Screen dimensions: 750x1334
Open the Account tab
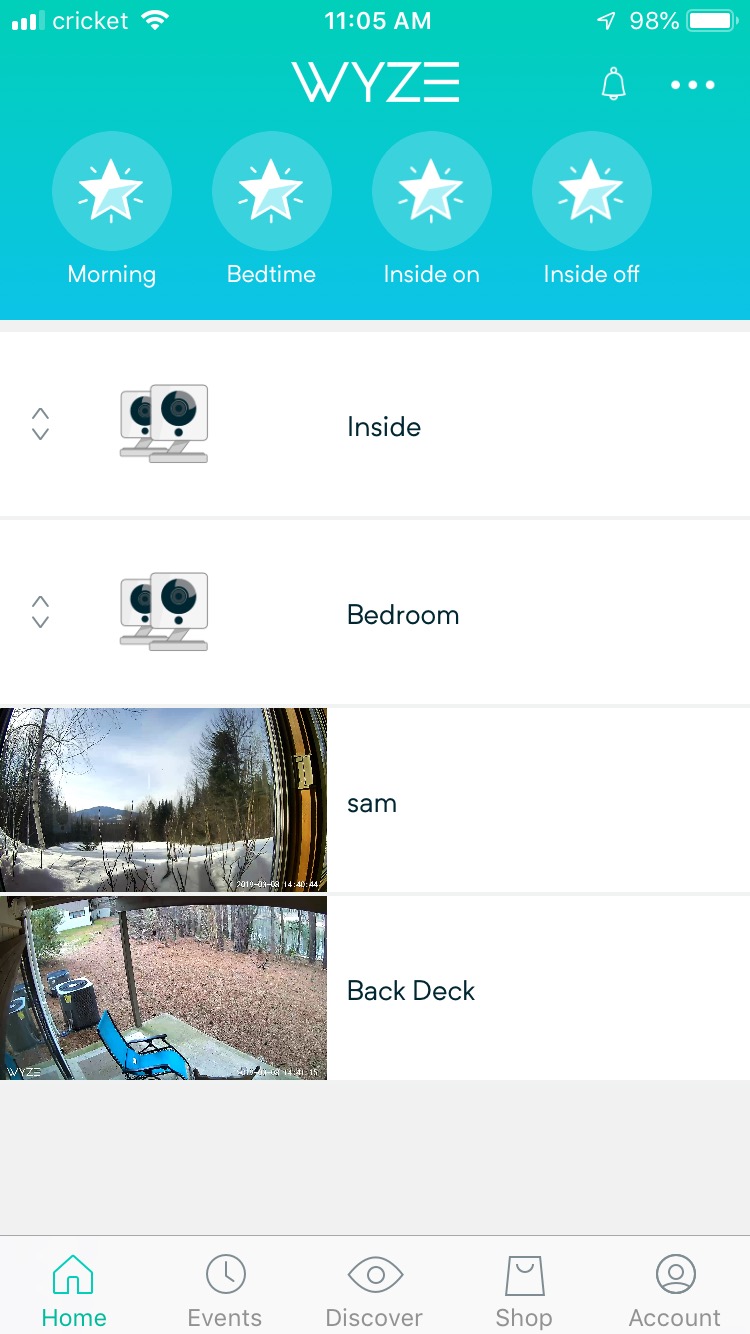675,1290
